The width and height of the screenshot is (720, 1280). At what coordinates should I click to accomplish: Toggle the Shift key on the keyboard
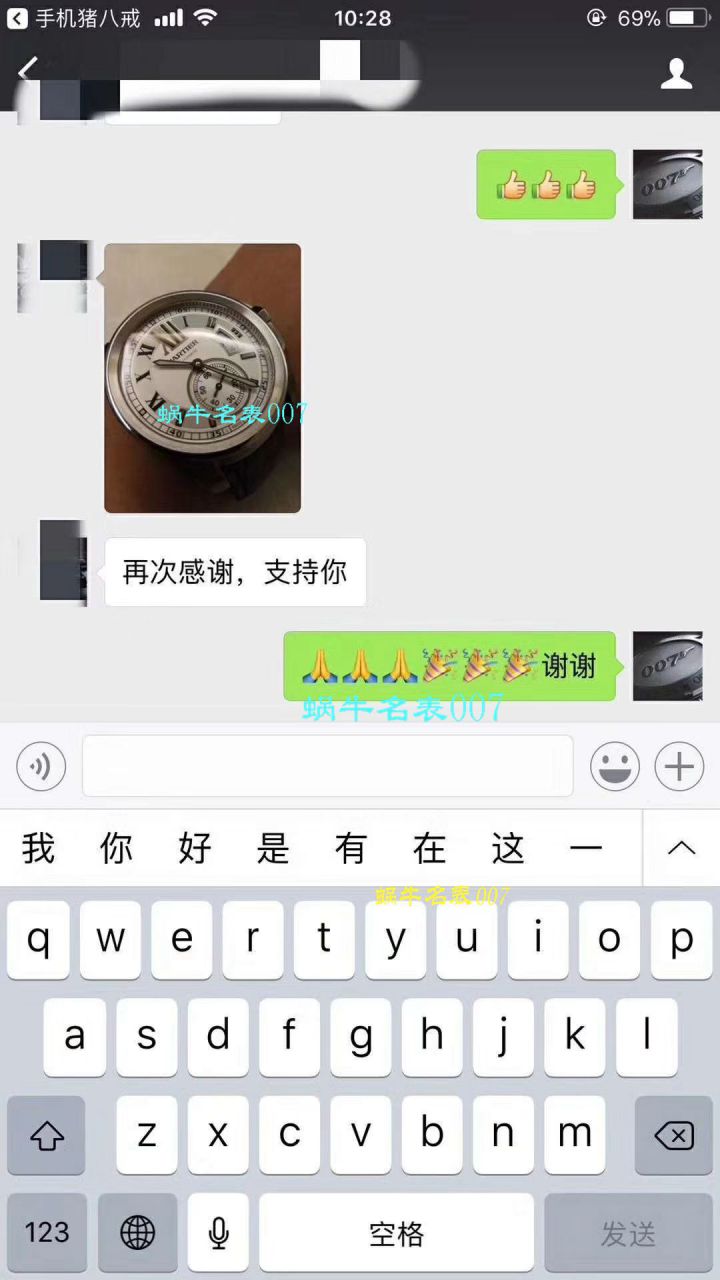[x=46, y=1135]
